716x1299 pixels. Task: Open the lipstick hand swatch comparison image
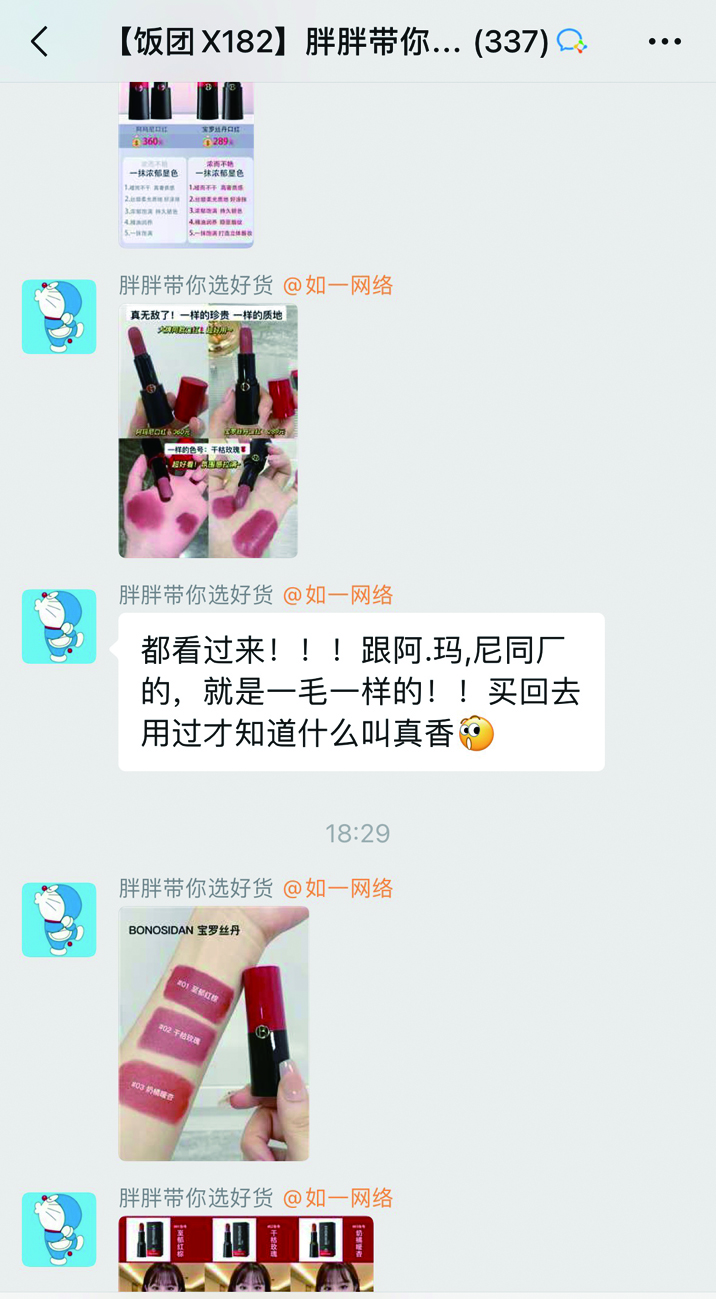[x=208, y=431]
